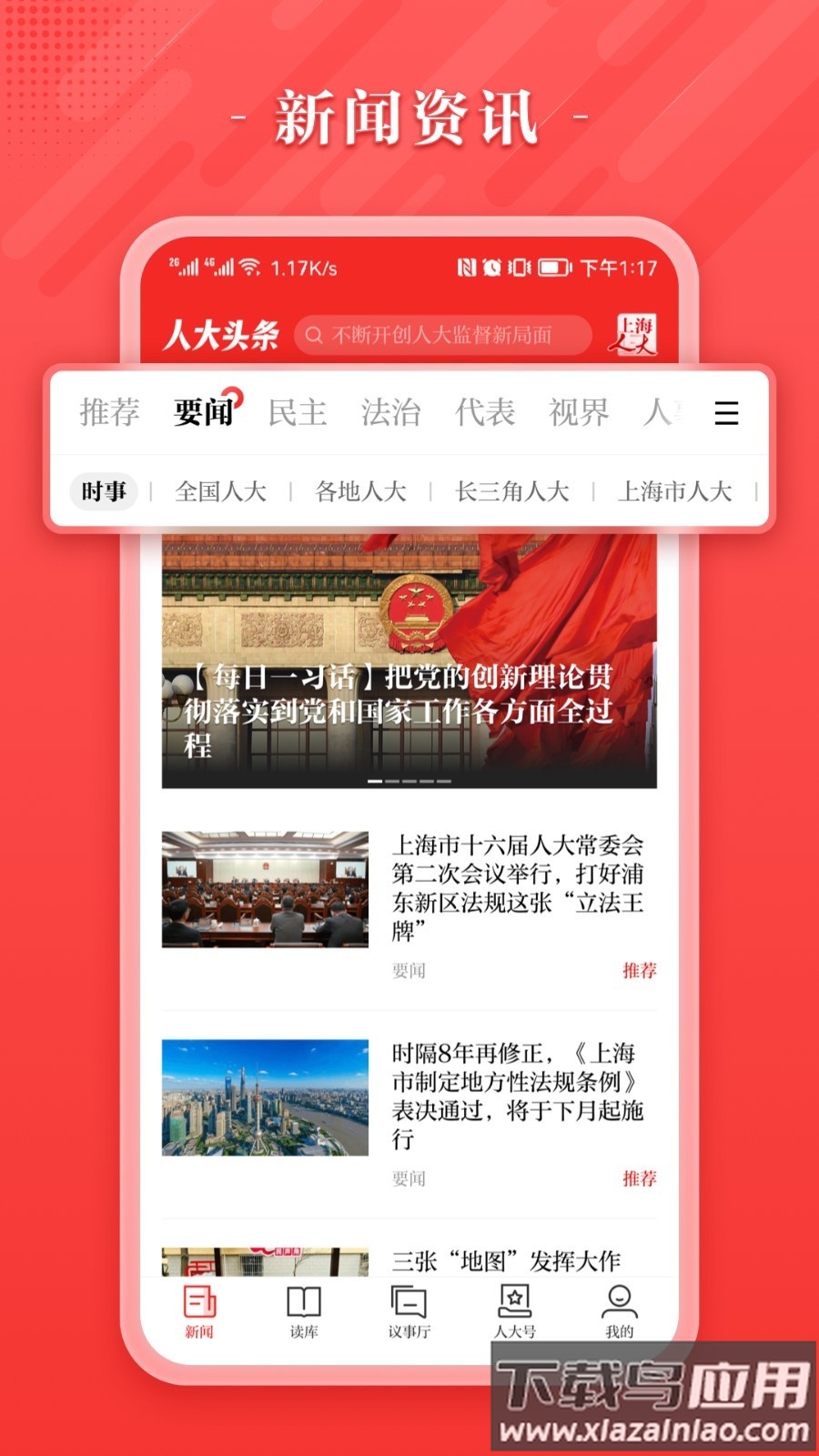This screenshot has height=1456, width=819.
Task: Tap the search magnifier icon
Action: click(316, 335)
